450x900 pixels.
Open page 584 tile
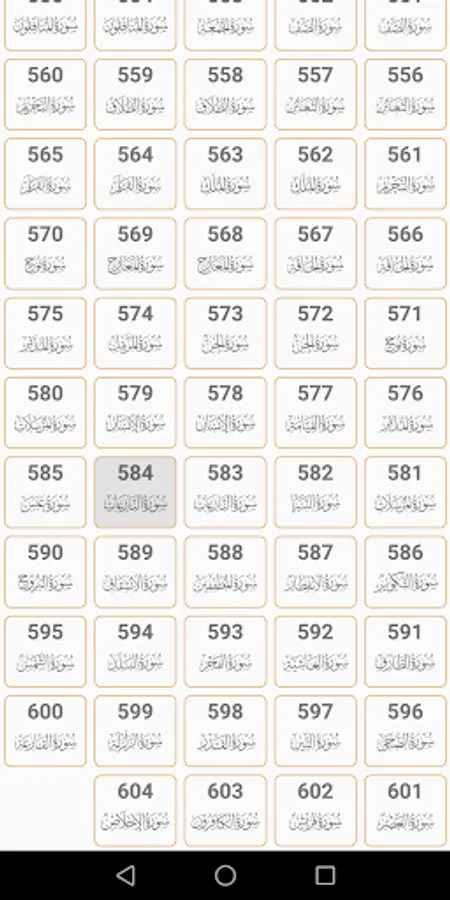(135, 492)
